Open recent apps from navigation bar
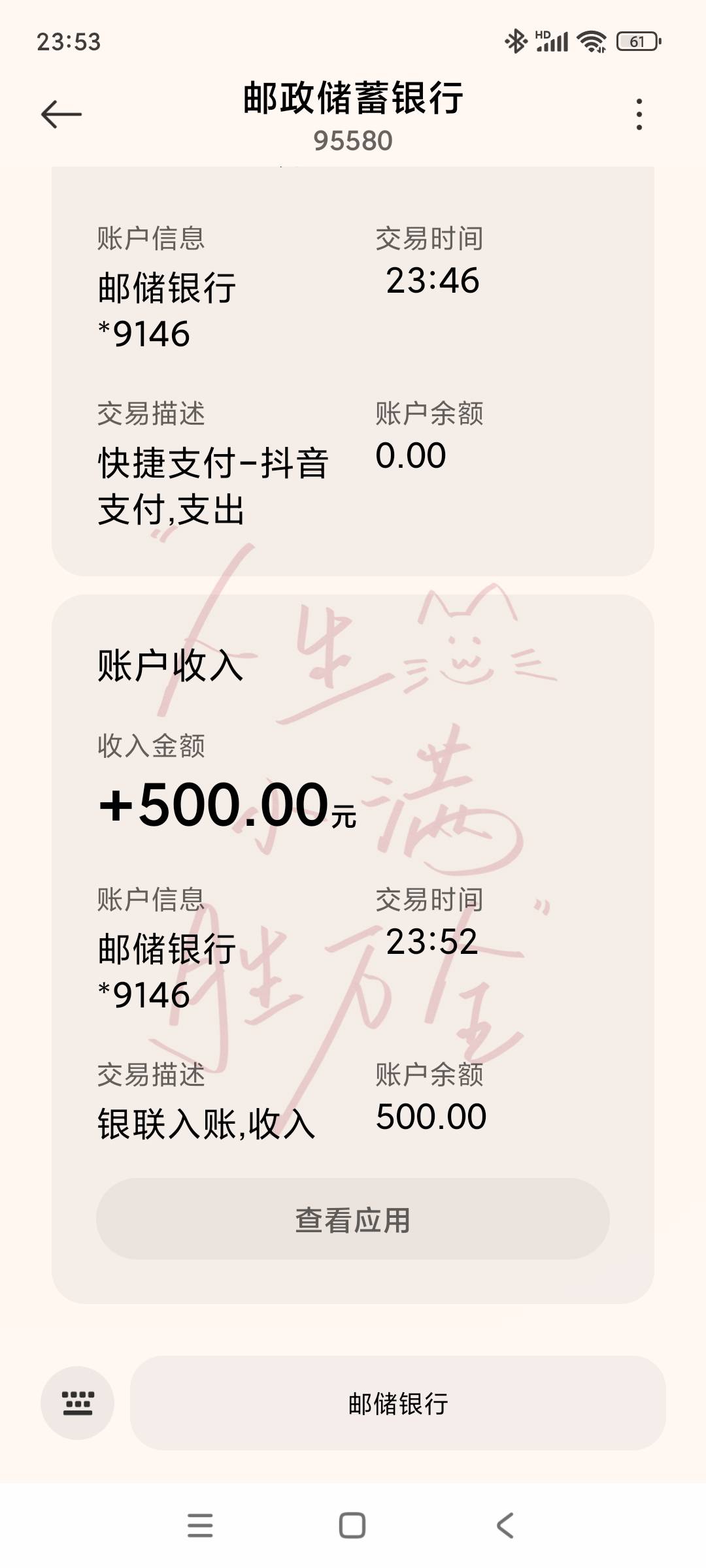 pyautogui.click(x=200, y=1526)
